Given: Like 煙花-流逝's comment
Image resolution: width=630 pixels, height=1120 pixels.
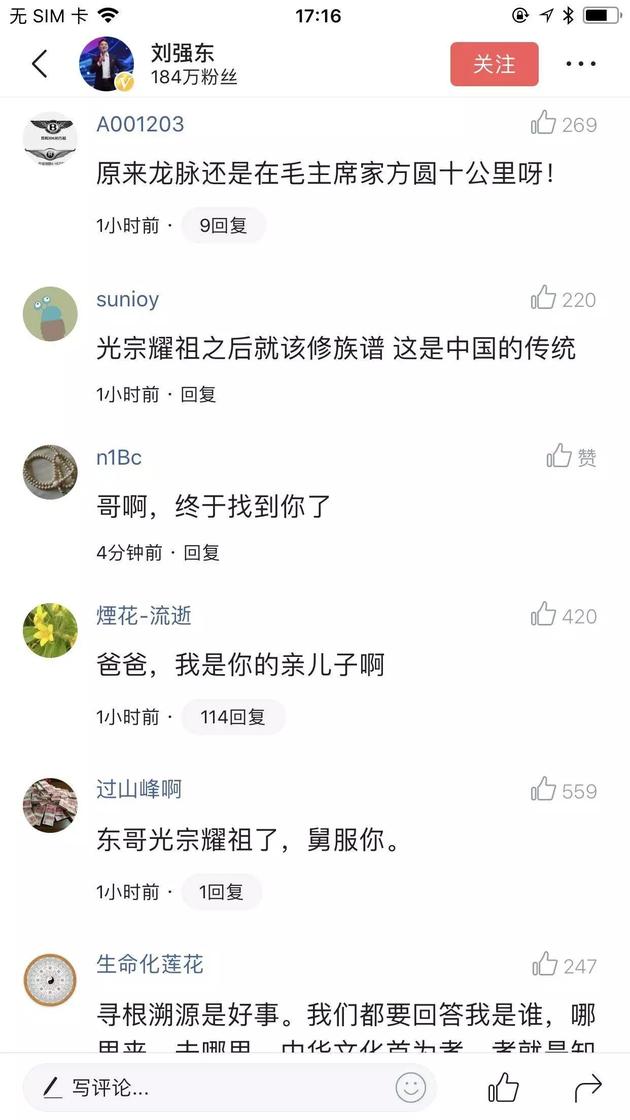Looking at the screenshot, I should tap(564, 616).
